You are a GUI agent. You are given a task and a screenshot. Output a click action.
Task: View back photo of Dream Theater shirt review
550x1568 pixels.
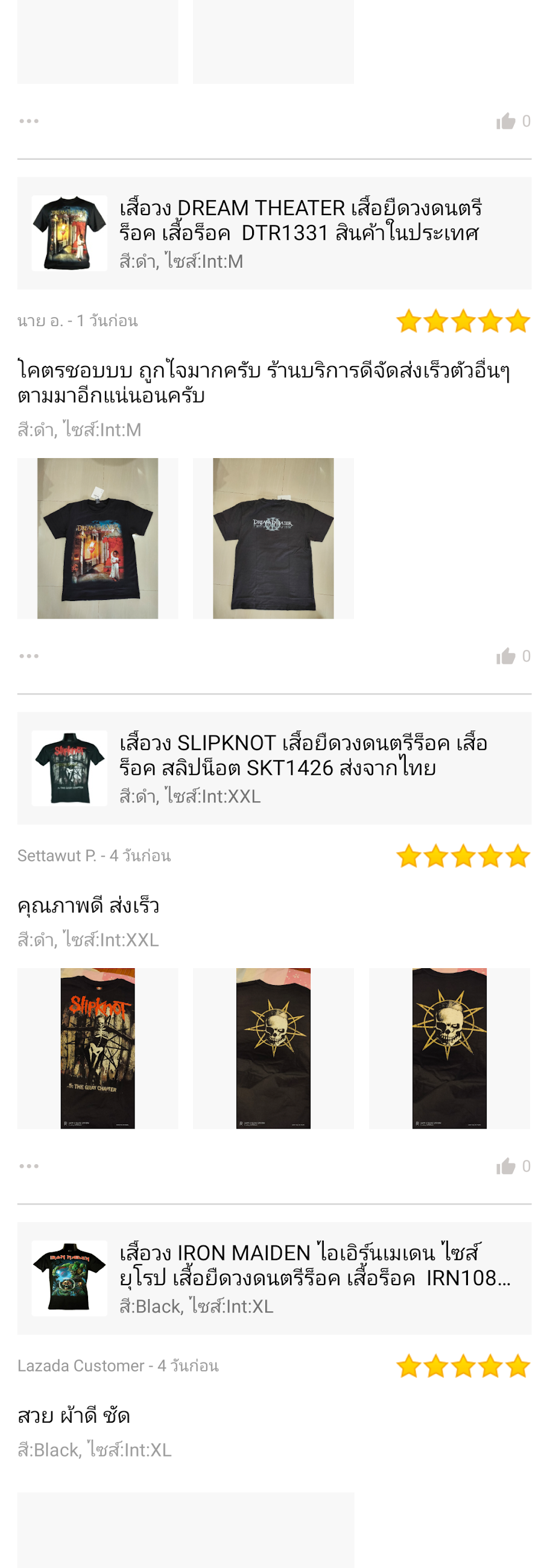[x=273, y=538]
